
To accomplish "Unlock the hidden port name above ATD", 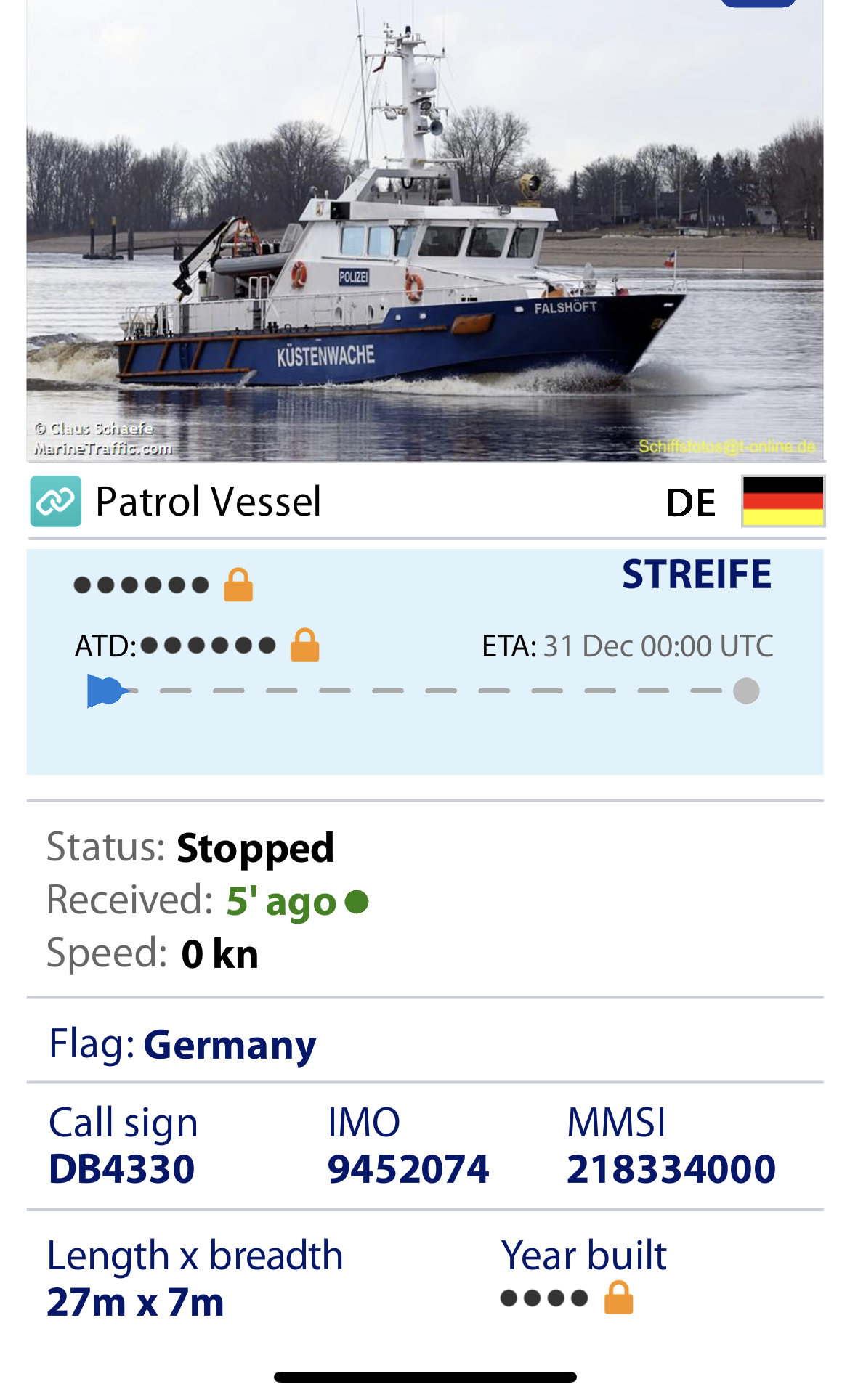I will (238, 585).
